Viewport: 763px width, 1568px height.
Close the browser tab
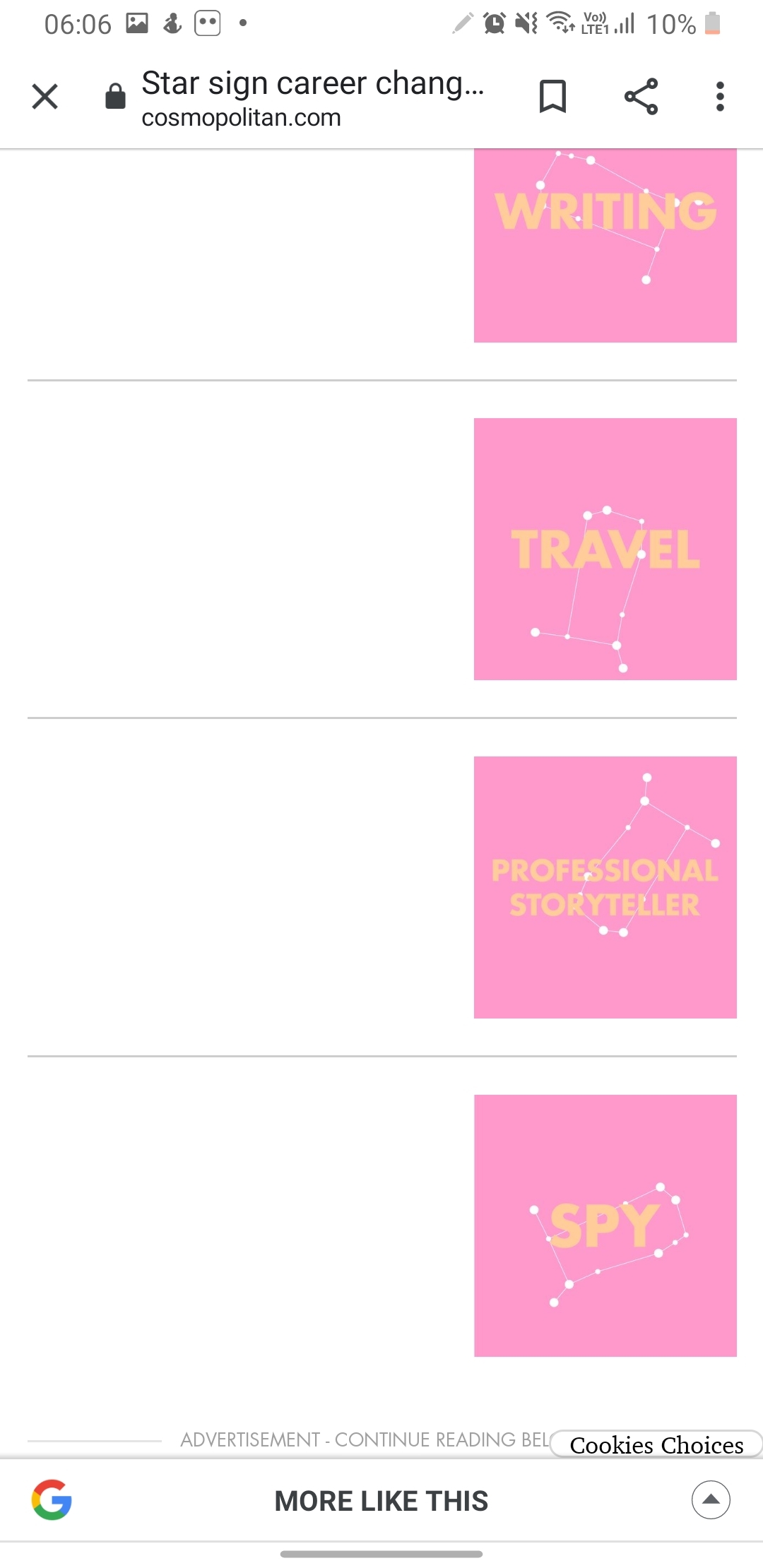coord(45,97)
